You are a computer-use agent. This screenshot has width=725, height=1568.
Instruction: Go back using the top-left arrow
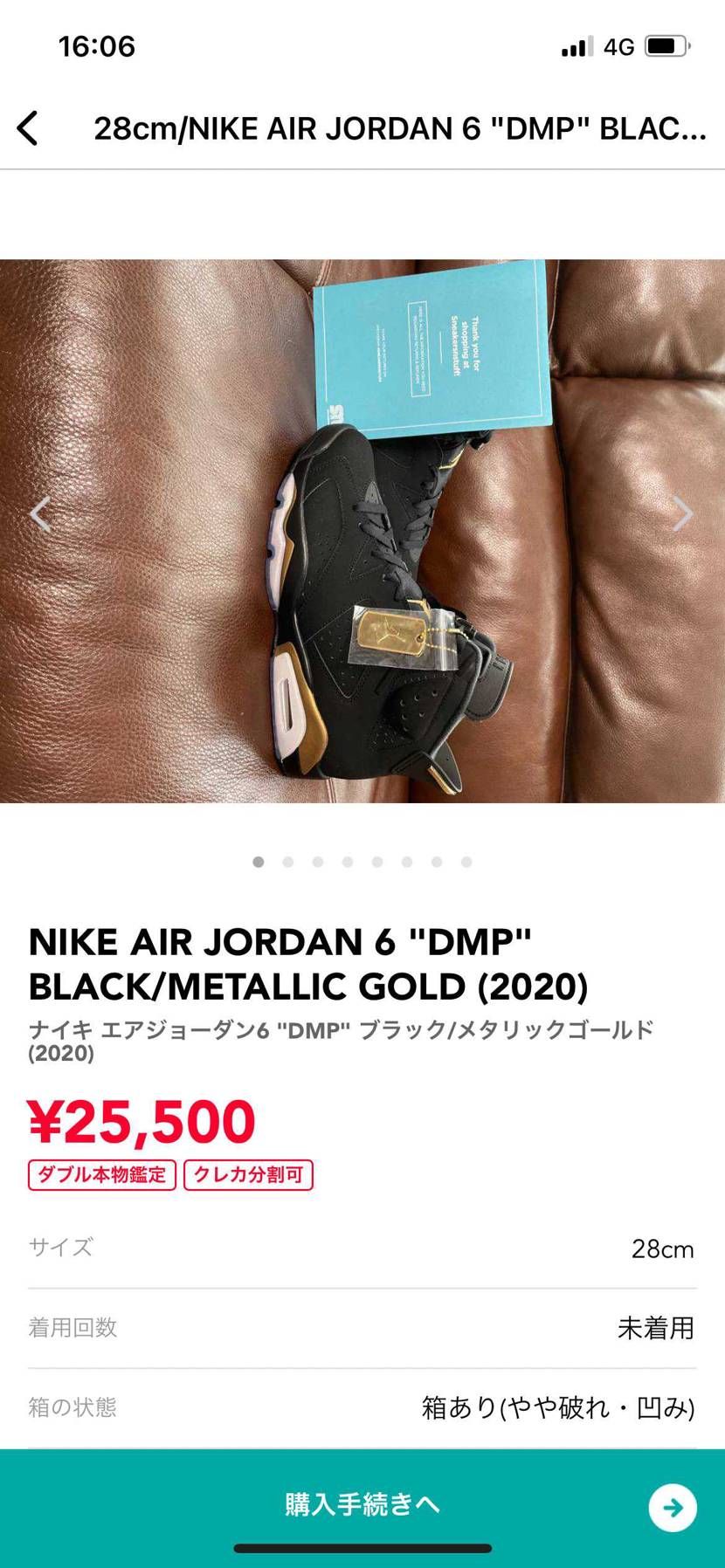(x=28, y=128)
